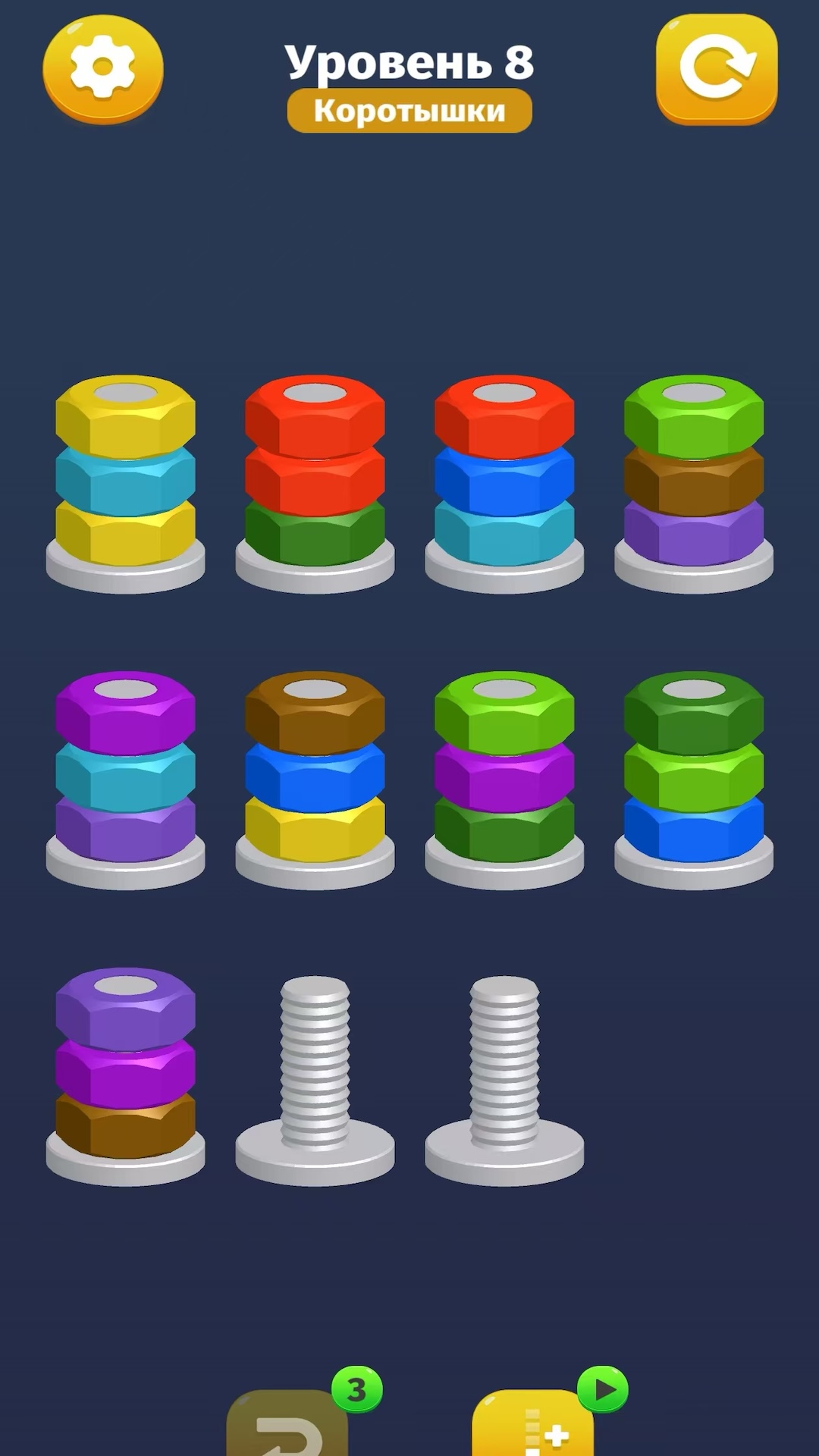Select the bolt with red, blue, cyan nuts

[x=504, y=484]
